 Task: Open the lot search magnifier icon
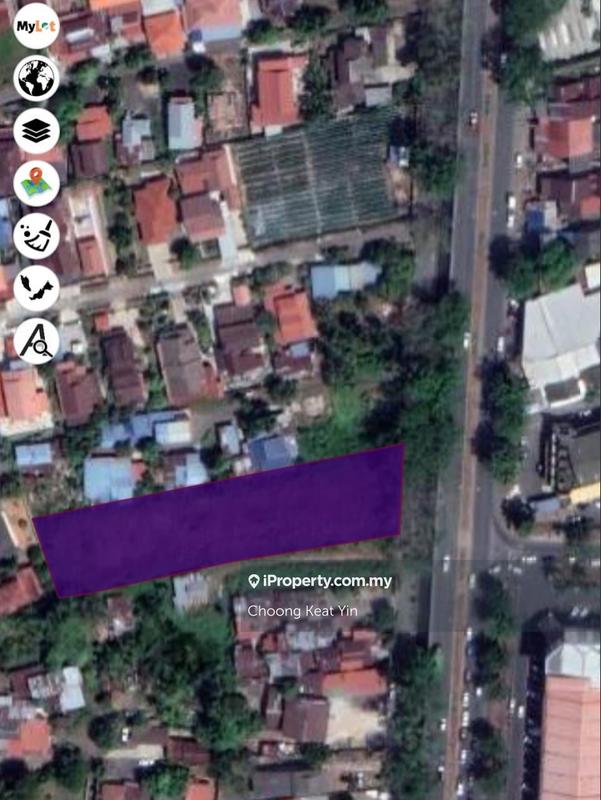37,341
